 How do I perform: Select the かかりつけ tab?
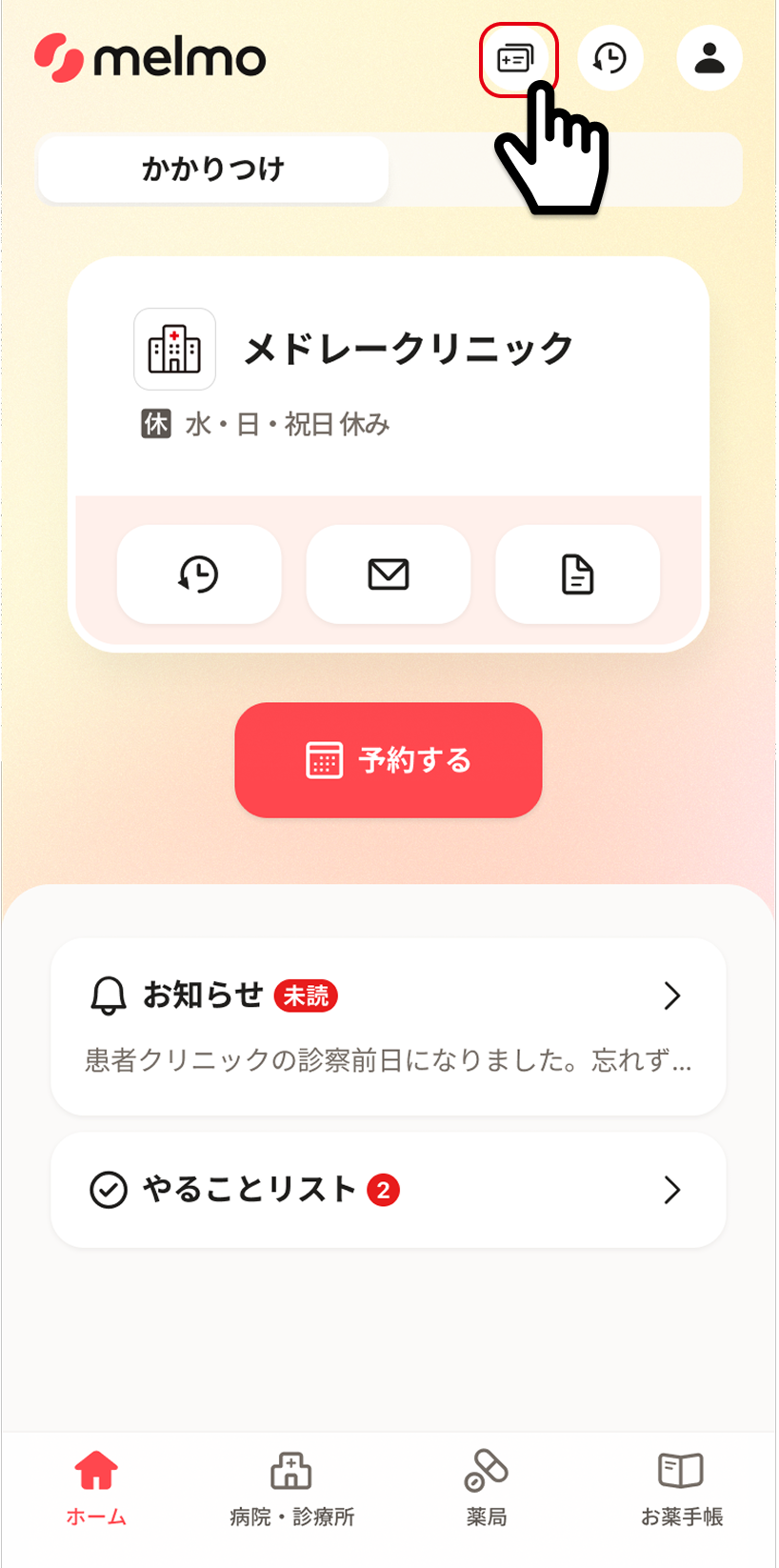tap(213, 169)
